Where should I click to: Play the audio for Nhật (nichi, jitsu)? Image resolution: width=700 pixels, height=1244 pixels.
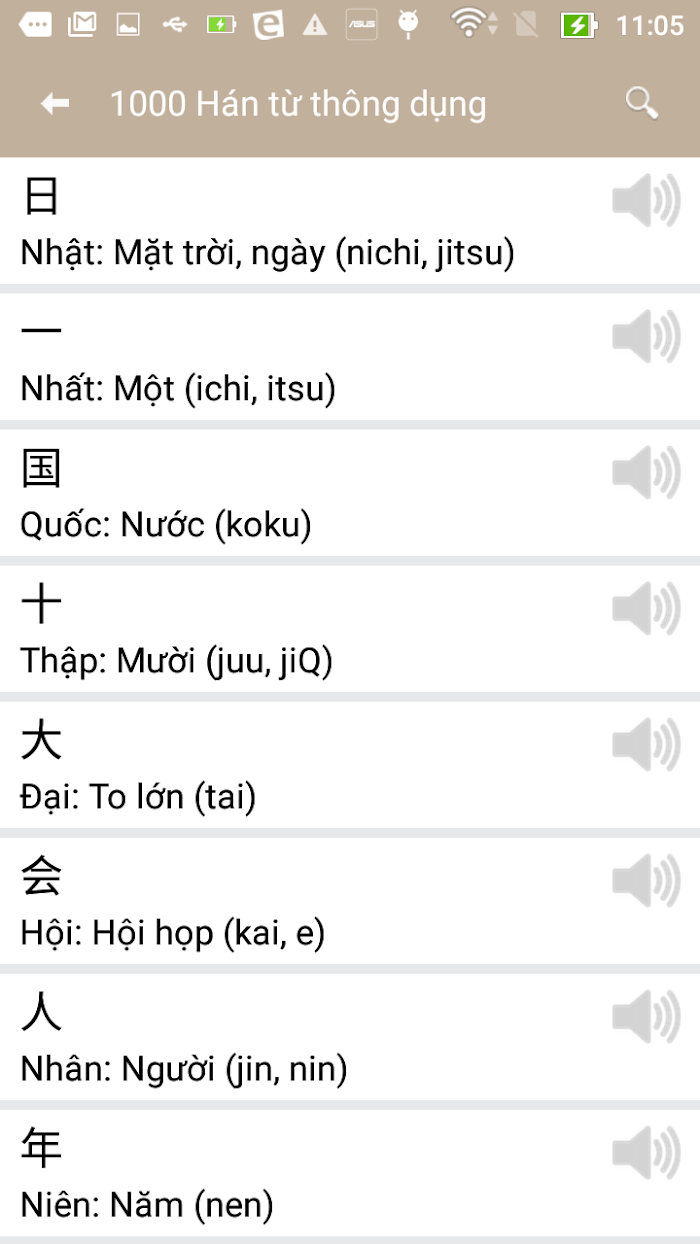click(646, 200)
